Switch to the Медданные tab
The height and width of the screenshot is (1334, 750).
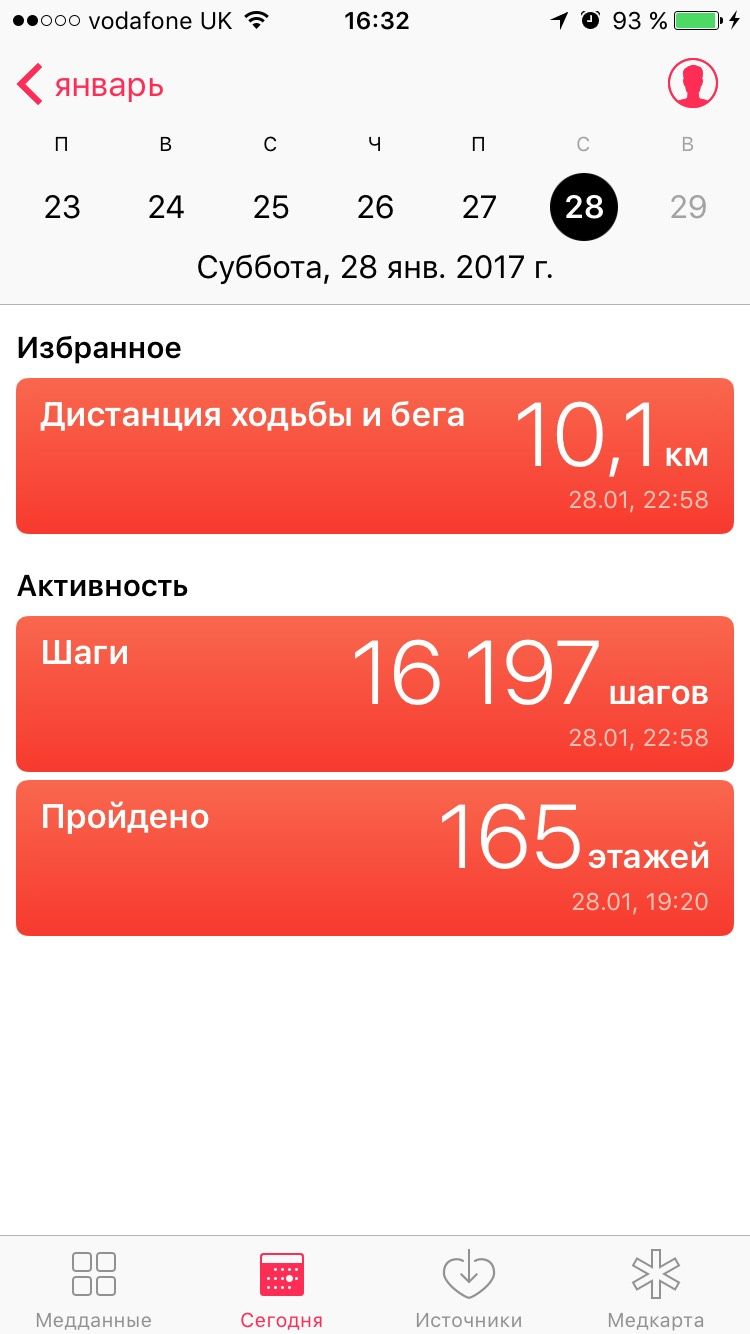click(x=94, y=1288)
